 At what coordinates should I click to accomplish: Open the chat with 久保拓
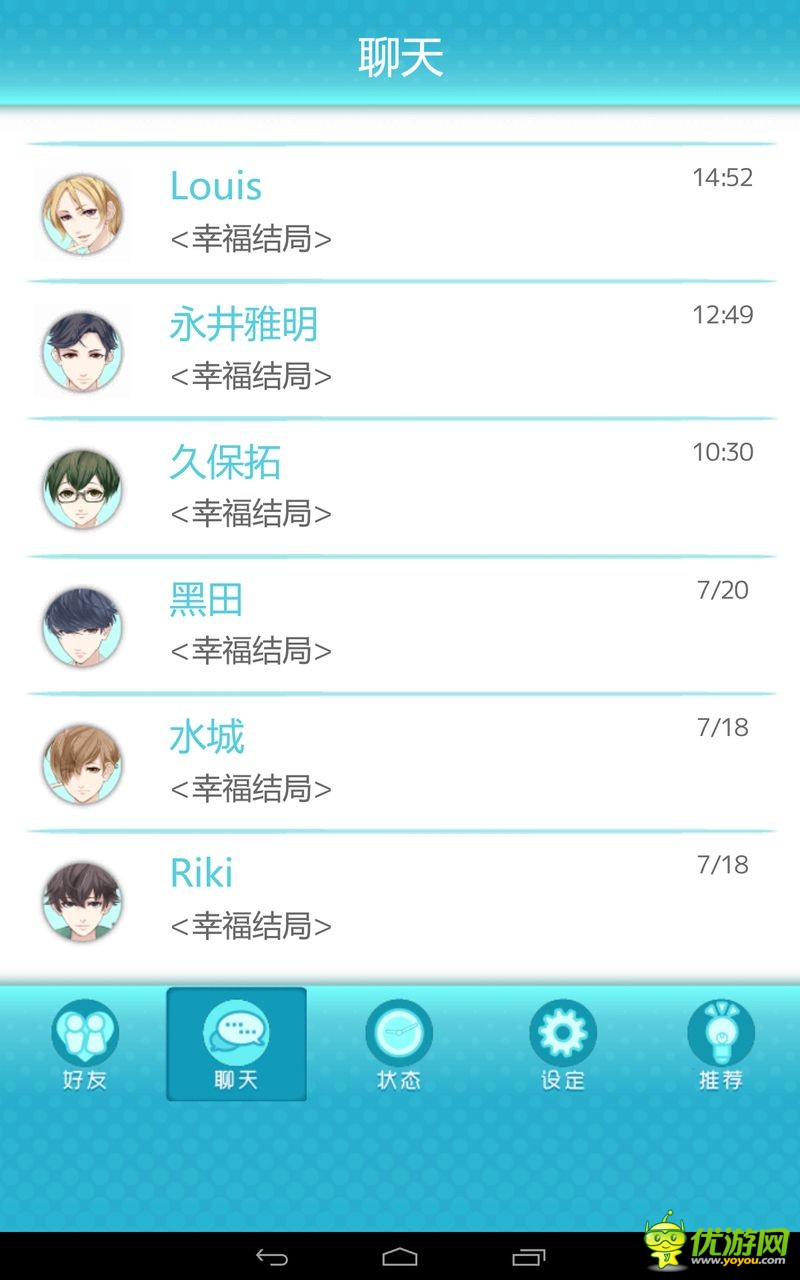point(400,487)
